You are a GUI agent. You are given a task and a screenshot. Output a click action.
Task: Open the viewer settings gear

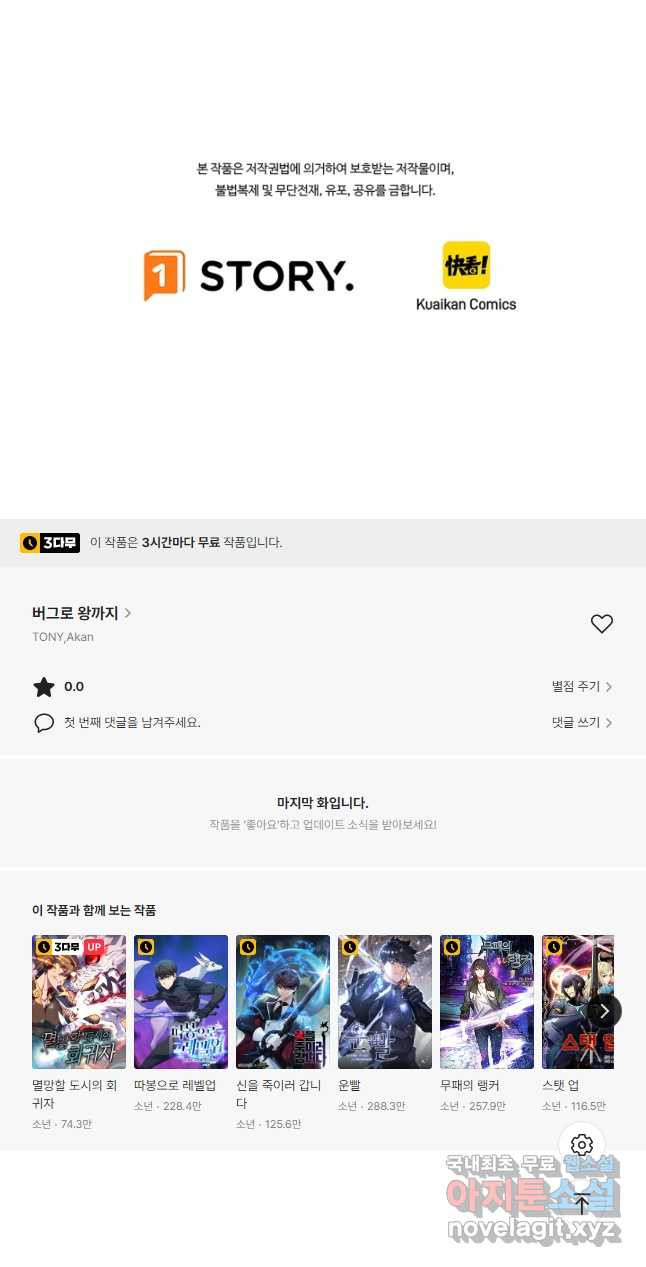(582, 1145)
